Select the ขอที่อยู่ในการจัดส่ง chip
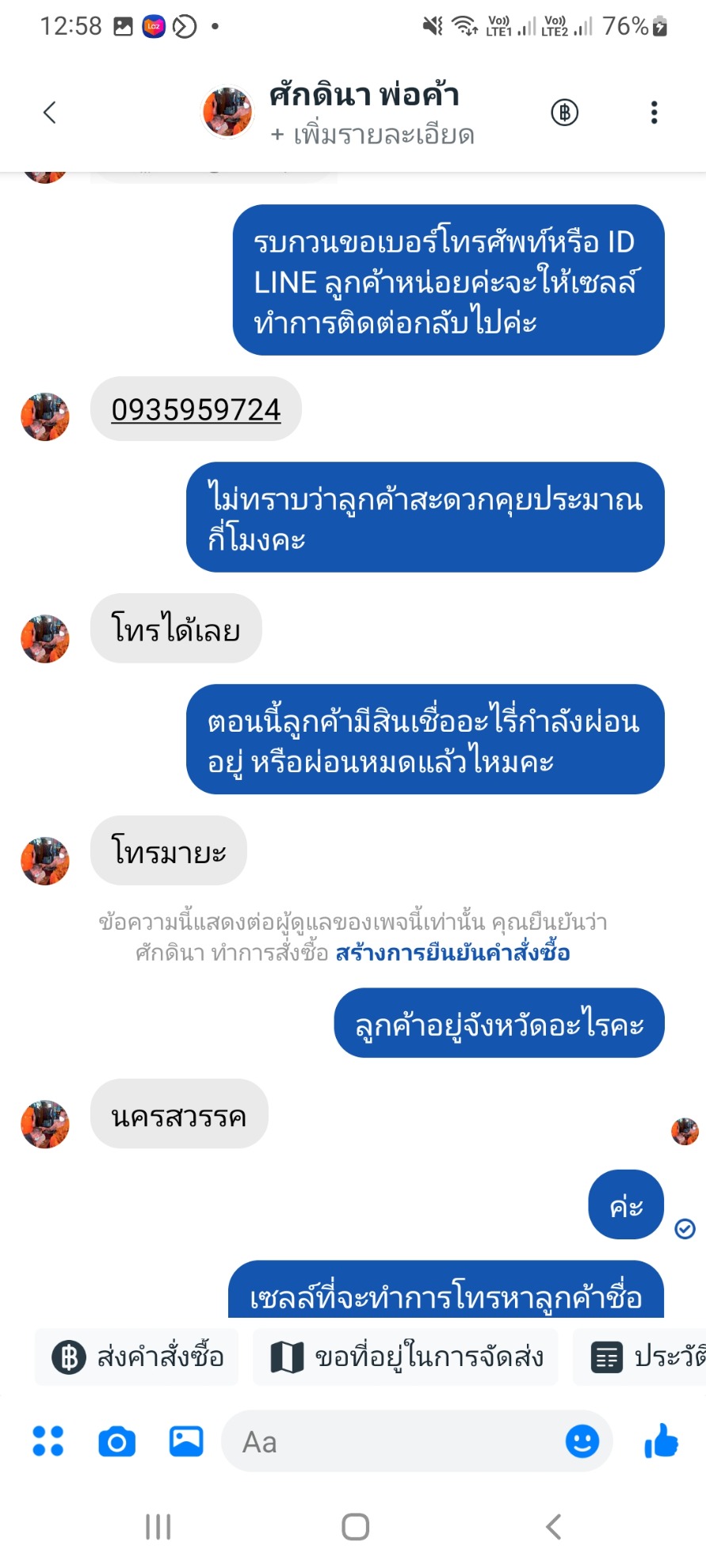Viewport: 706px width, 1568px height. [x=406, y=1357]
